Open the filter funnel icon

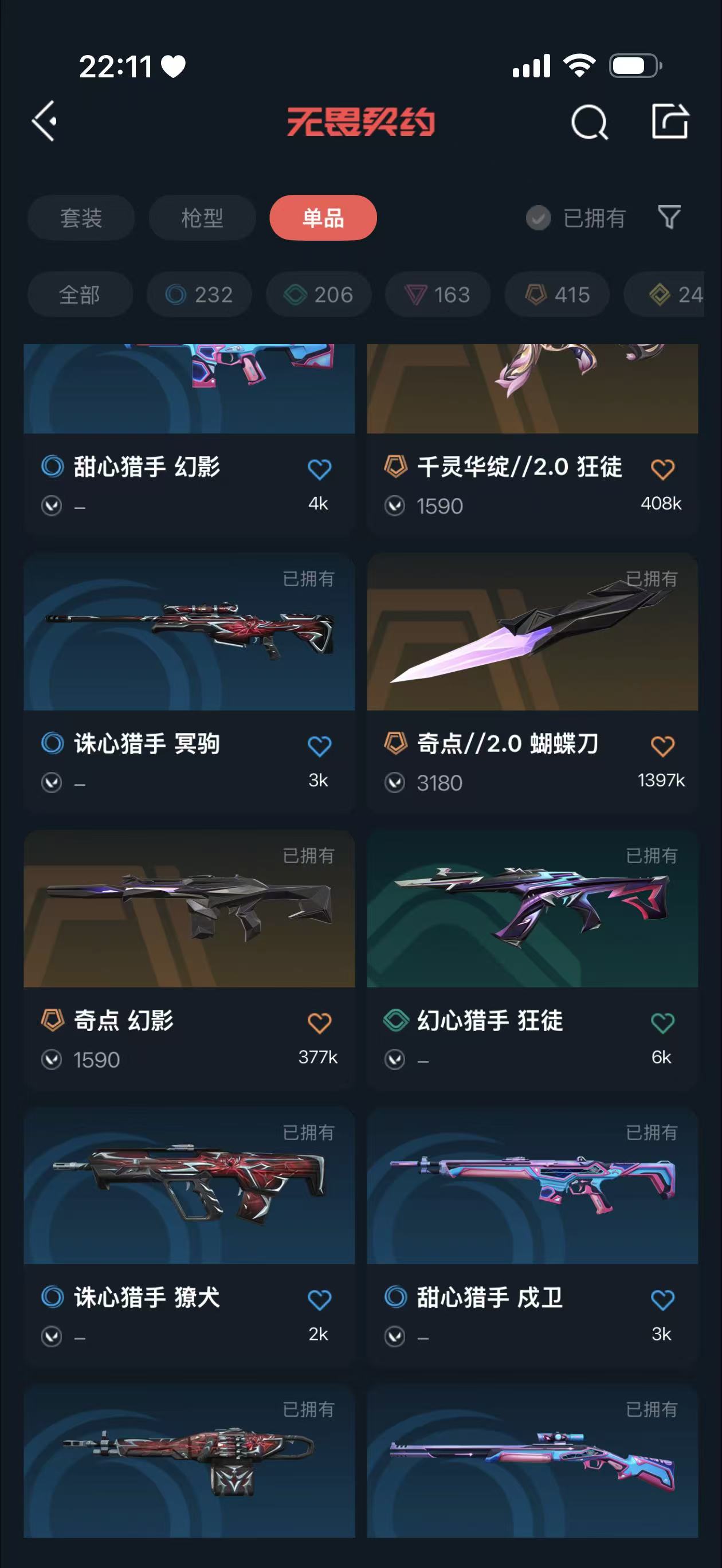click(x=669, y=217)
